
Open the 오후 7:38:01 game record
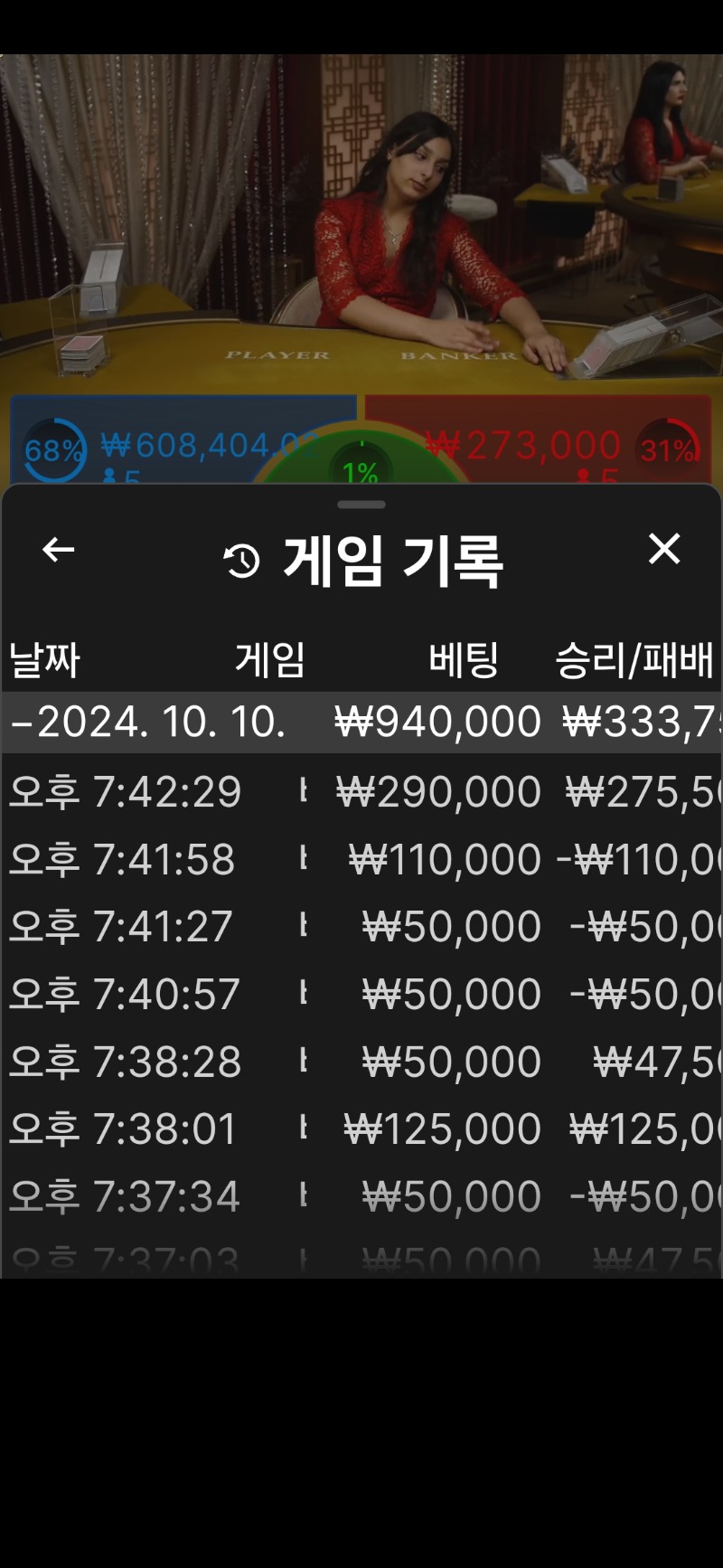click(x=361, y=1129)
